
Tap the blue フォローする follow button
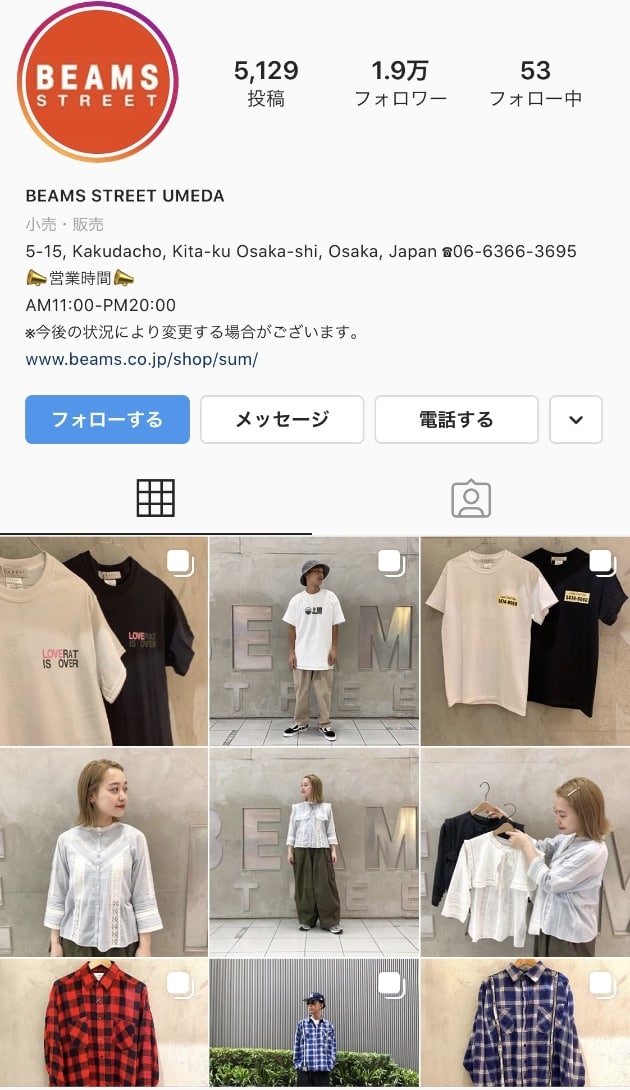[x=107, y=420]
